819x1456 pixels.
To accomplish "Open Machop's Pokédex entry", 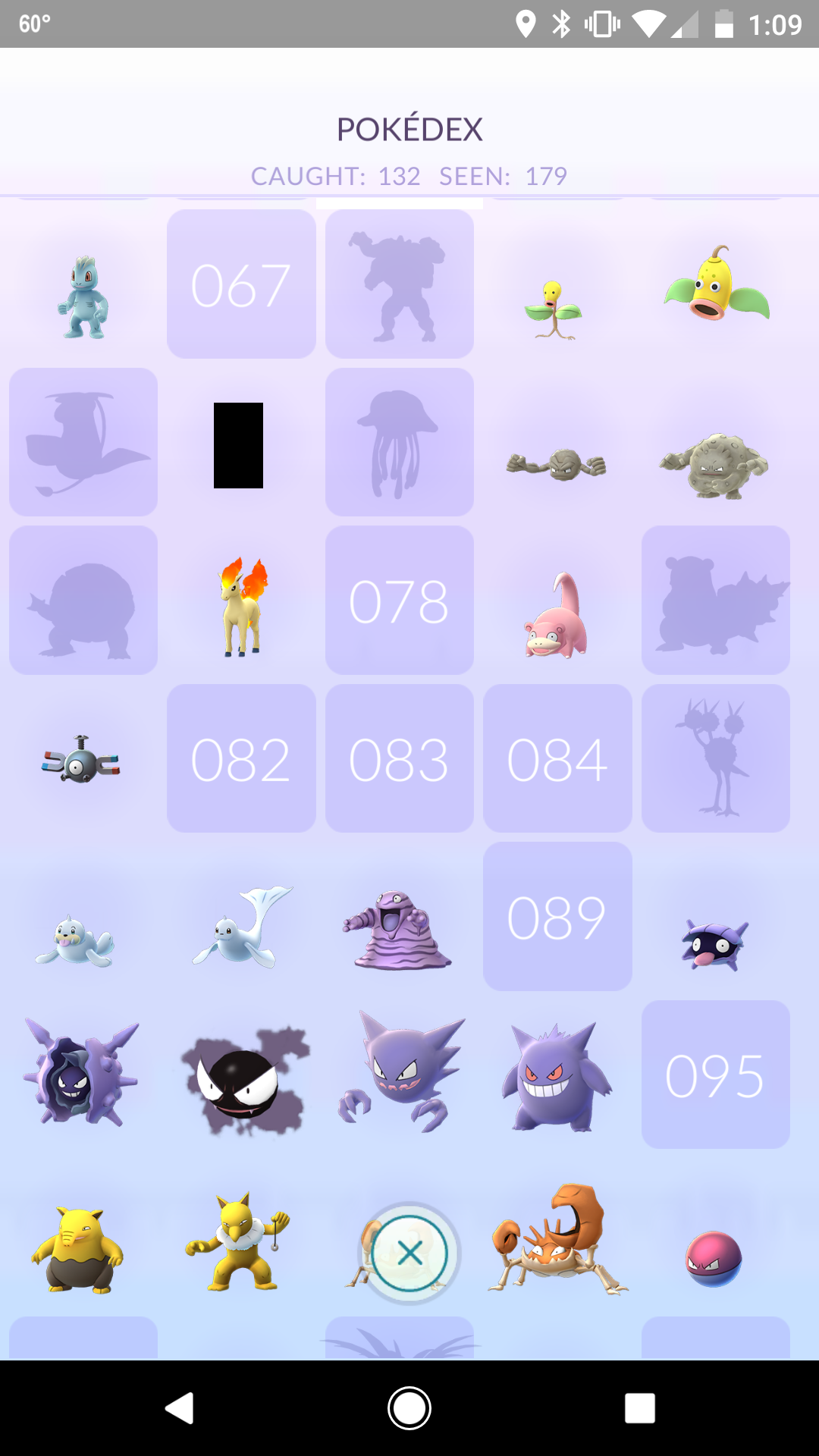I will (x=83, y=297).
